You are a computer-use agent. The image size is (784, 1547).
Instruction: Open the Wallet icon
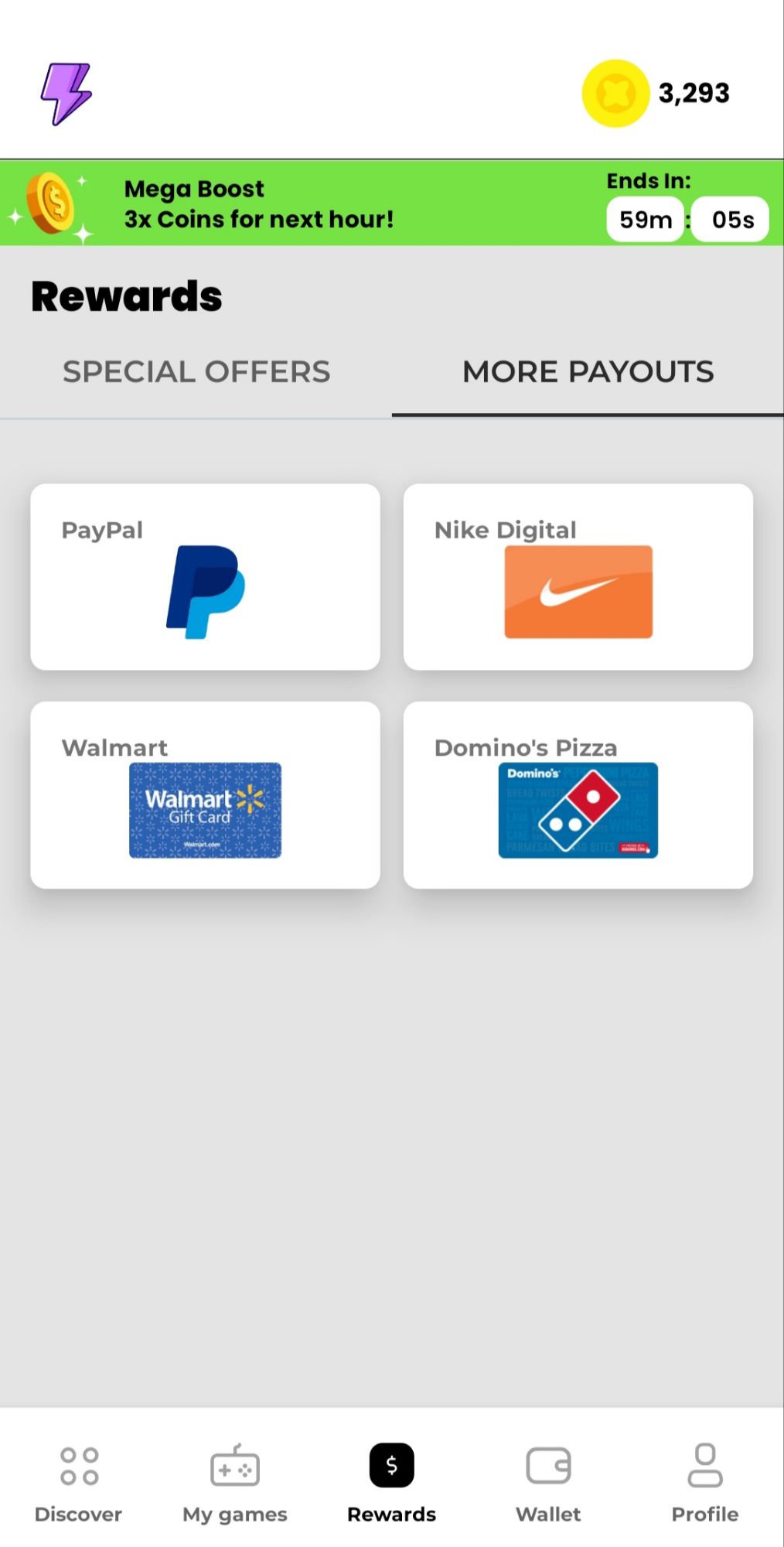point(548,1466)
